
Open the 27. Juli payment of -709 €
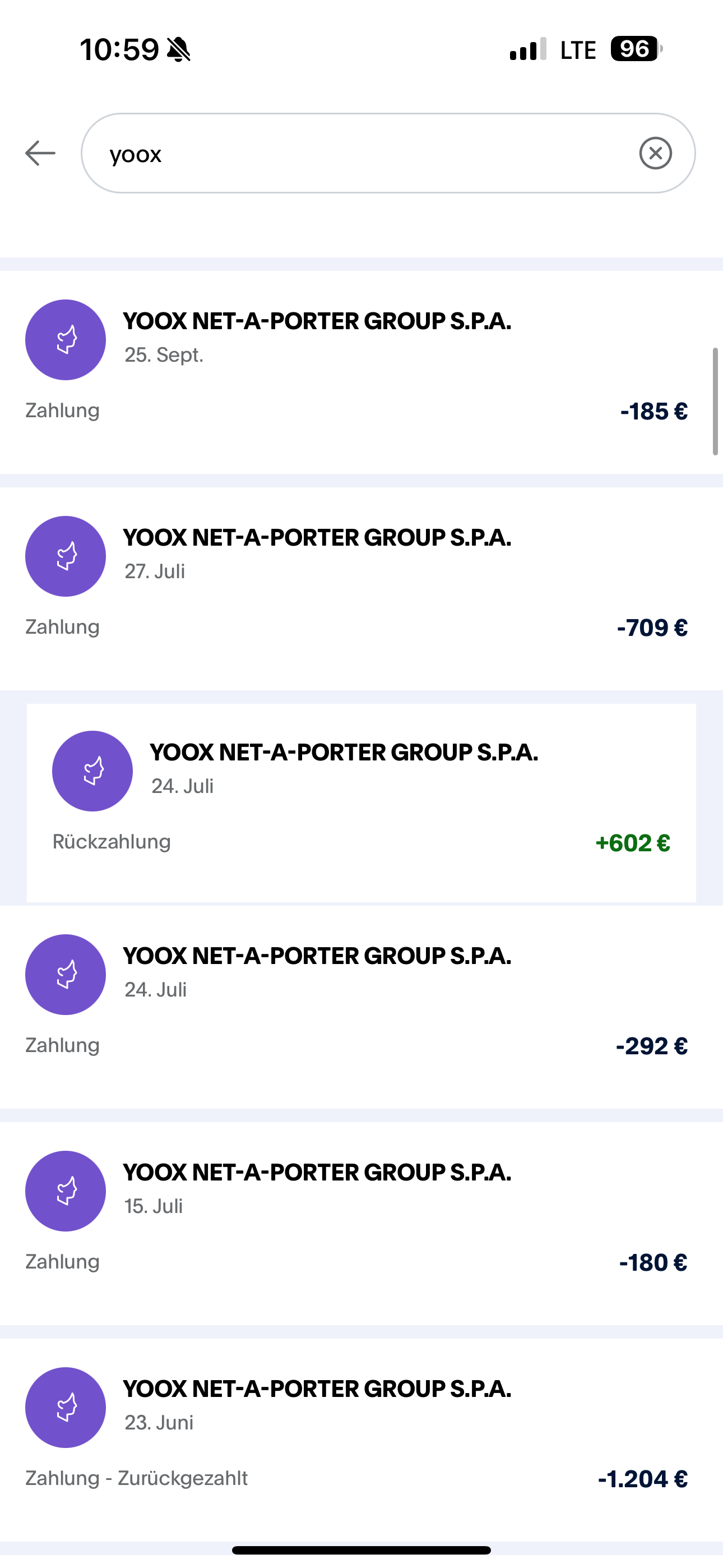pyautogui.click(x=361, y=588)
